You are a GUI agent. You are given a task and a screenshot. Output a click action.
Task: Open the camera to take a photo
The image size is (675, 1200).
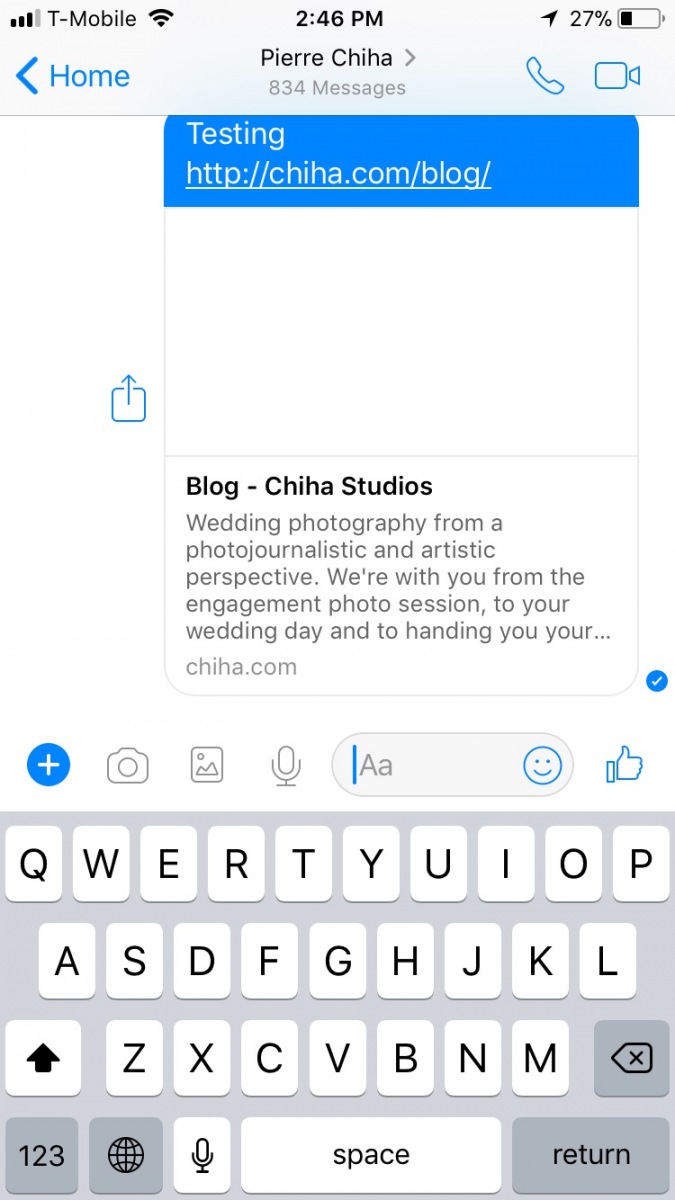click(x=128, y=767)
